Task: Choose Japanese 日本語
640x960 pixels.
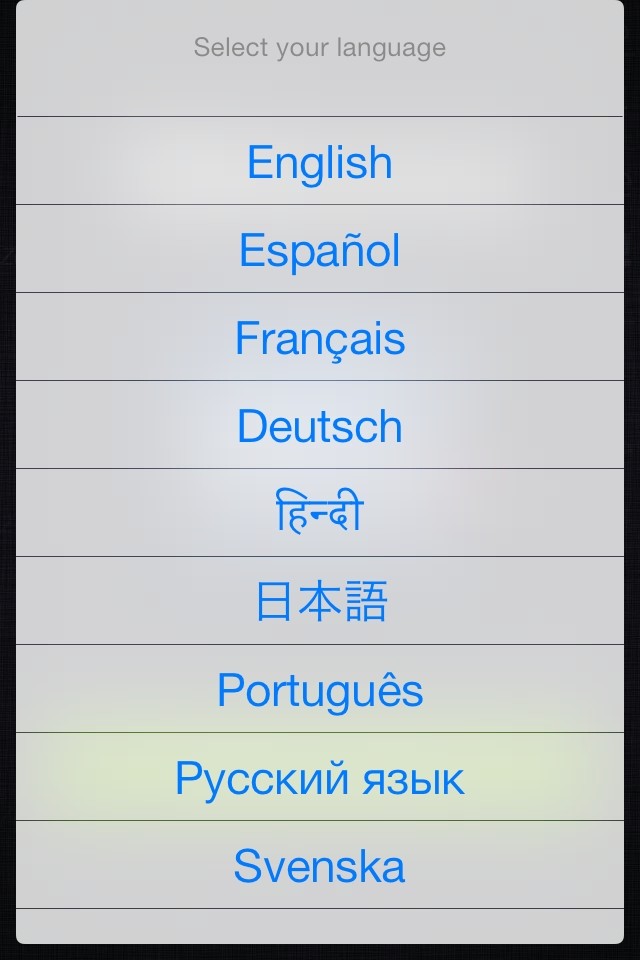Action: (x=320, y=601)
